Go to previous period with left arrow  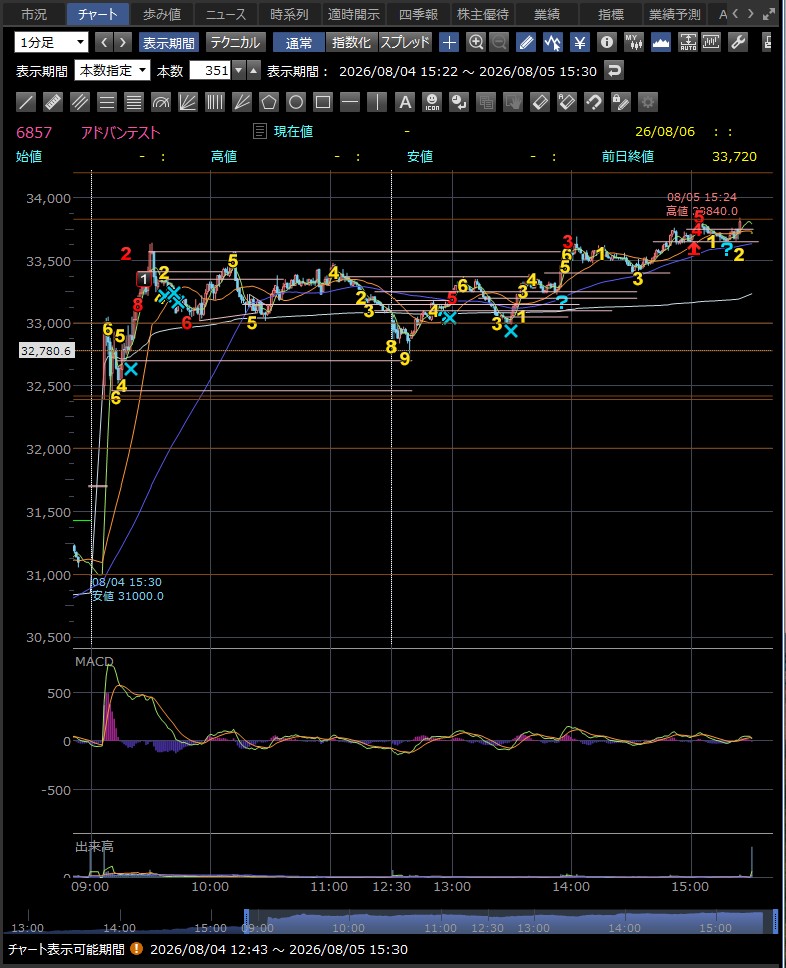pyautogui.click(x=104, y=43)
